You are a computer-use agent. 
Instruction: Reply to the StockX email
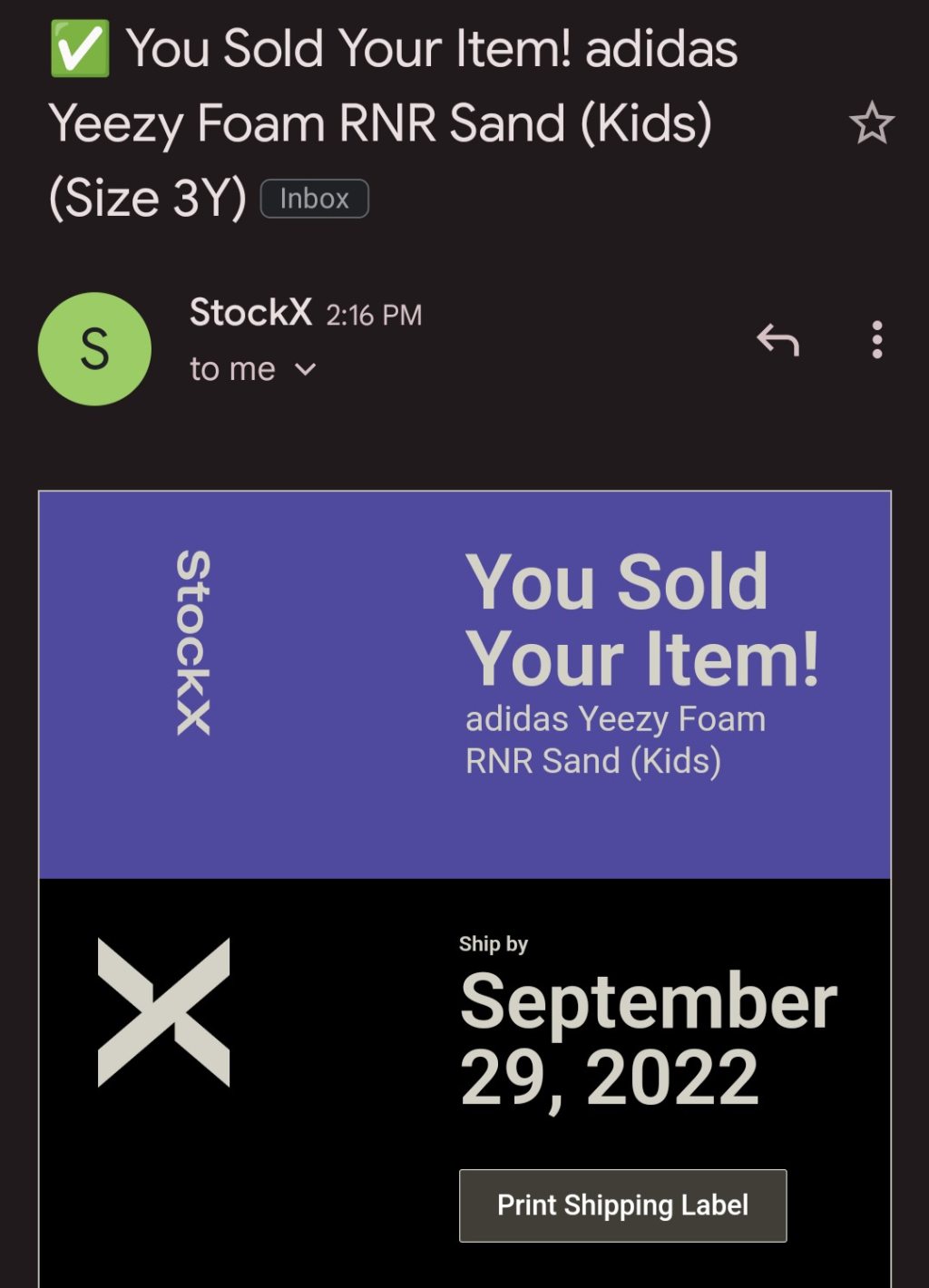click(777, 340)
